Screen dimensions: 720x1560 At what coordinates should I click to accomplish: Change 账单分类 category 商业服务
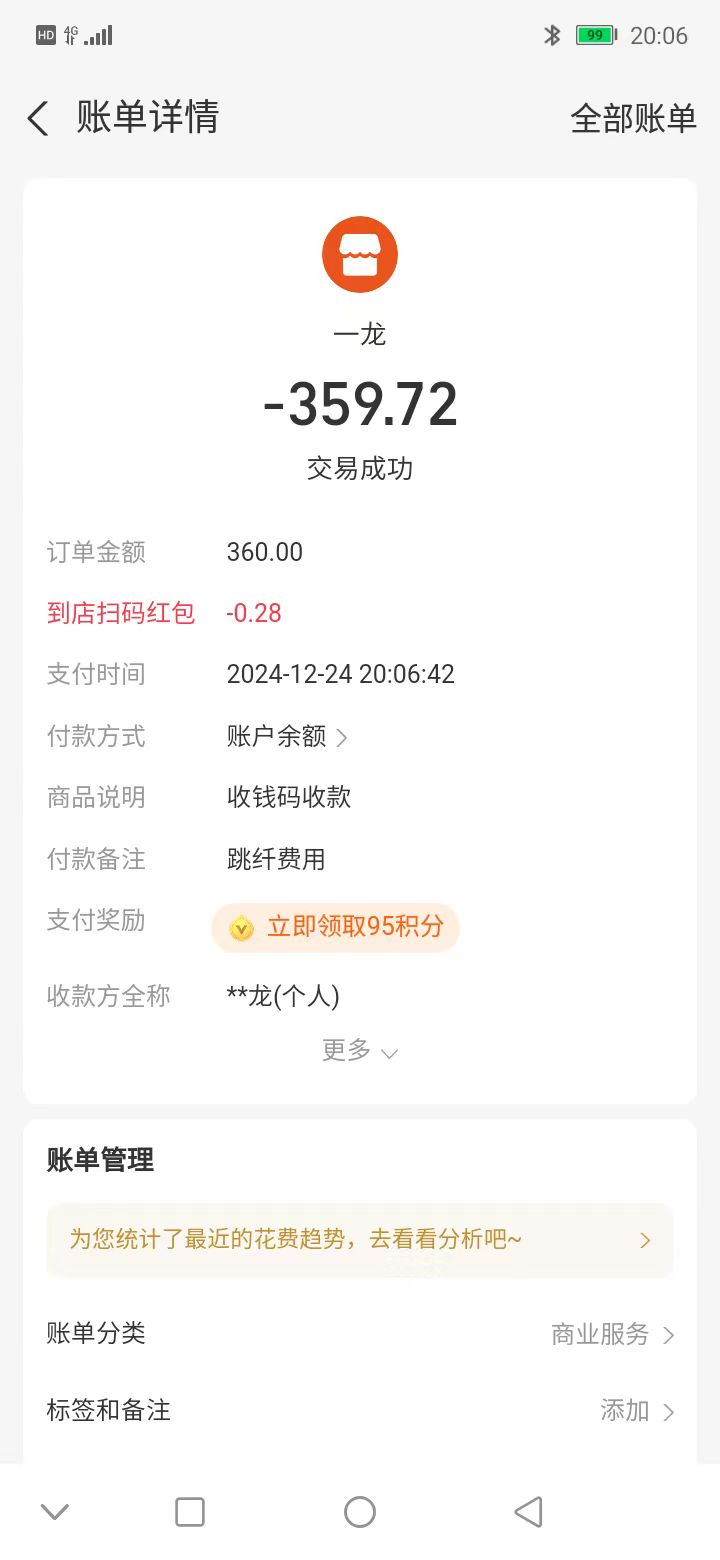(x=612, y=1334)
